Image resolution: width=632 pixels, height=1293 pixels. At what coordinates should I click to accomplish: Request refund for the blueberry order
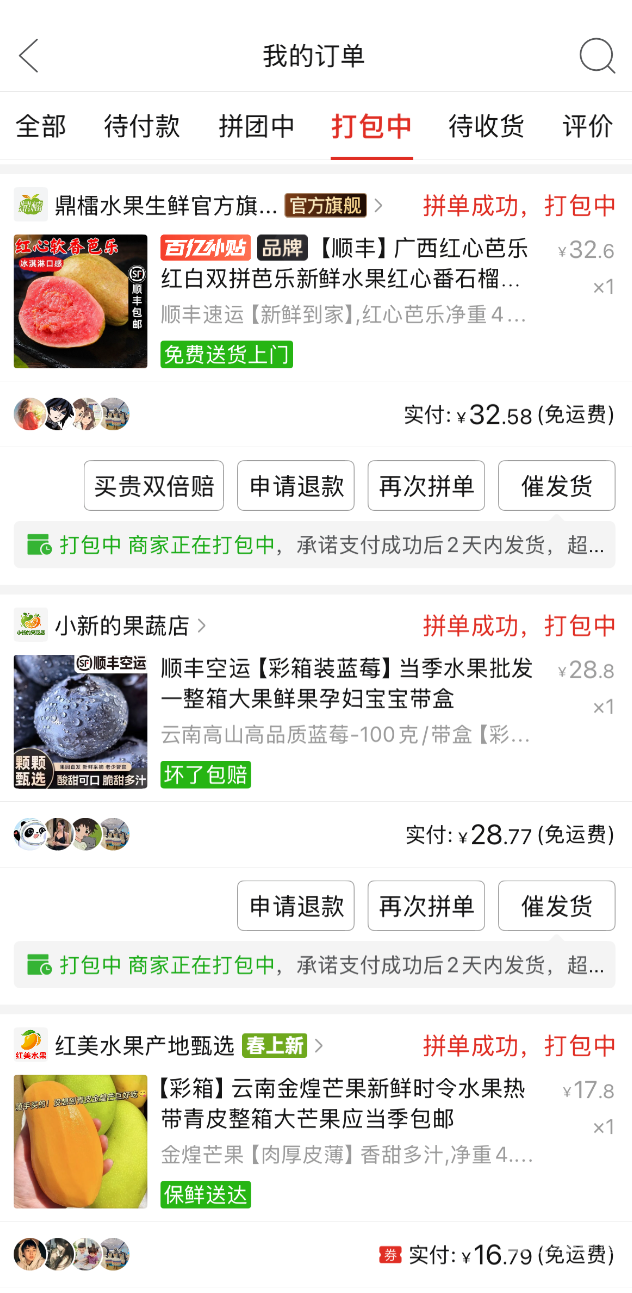point(296,906)
